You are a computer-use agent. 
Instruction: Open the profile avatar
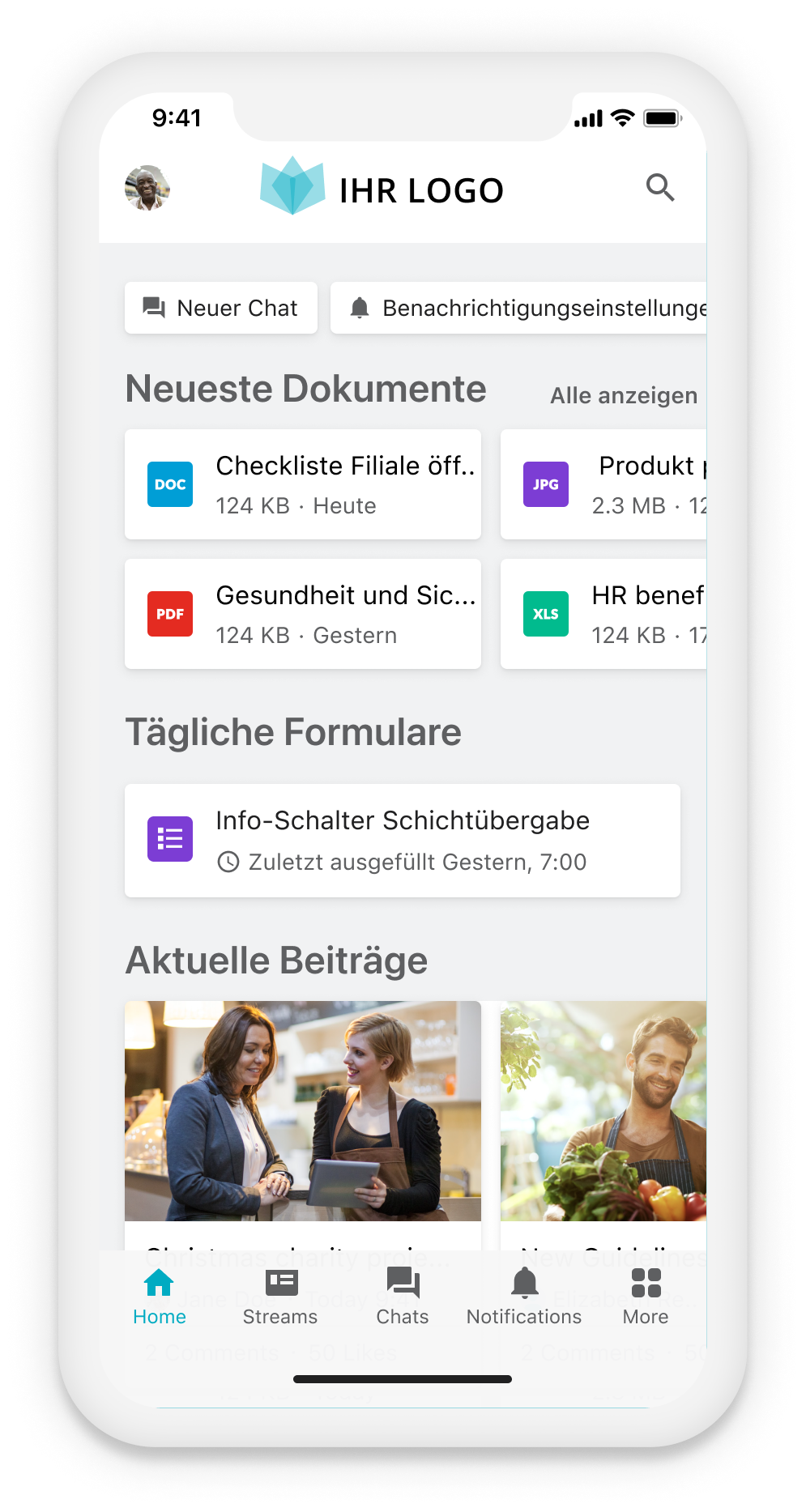coord(147,188)
